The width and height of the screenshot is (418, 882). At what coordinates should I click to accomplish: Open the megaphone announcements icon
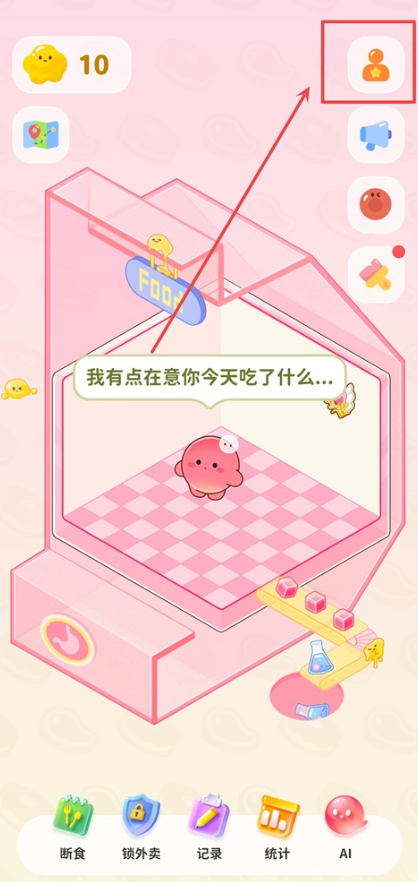376,135
